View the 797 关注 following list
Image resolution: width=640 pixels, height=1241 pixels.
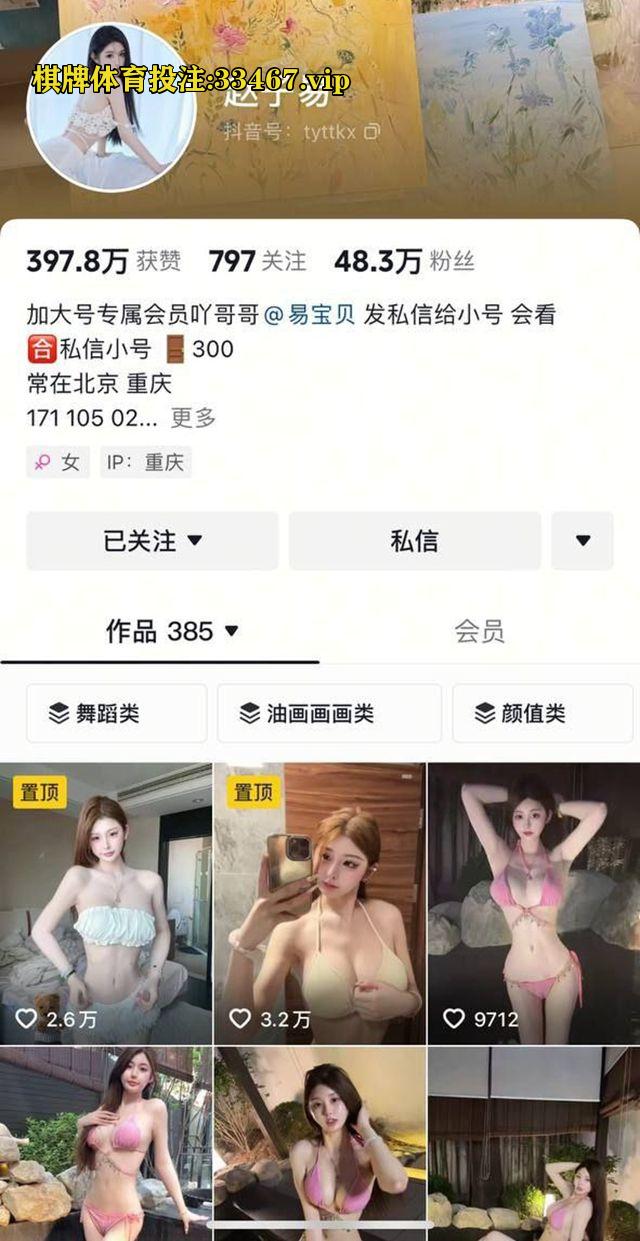[257, 262]
